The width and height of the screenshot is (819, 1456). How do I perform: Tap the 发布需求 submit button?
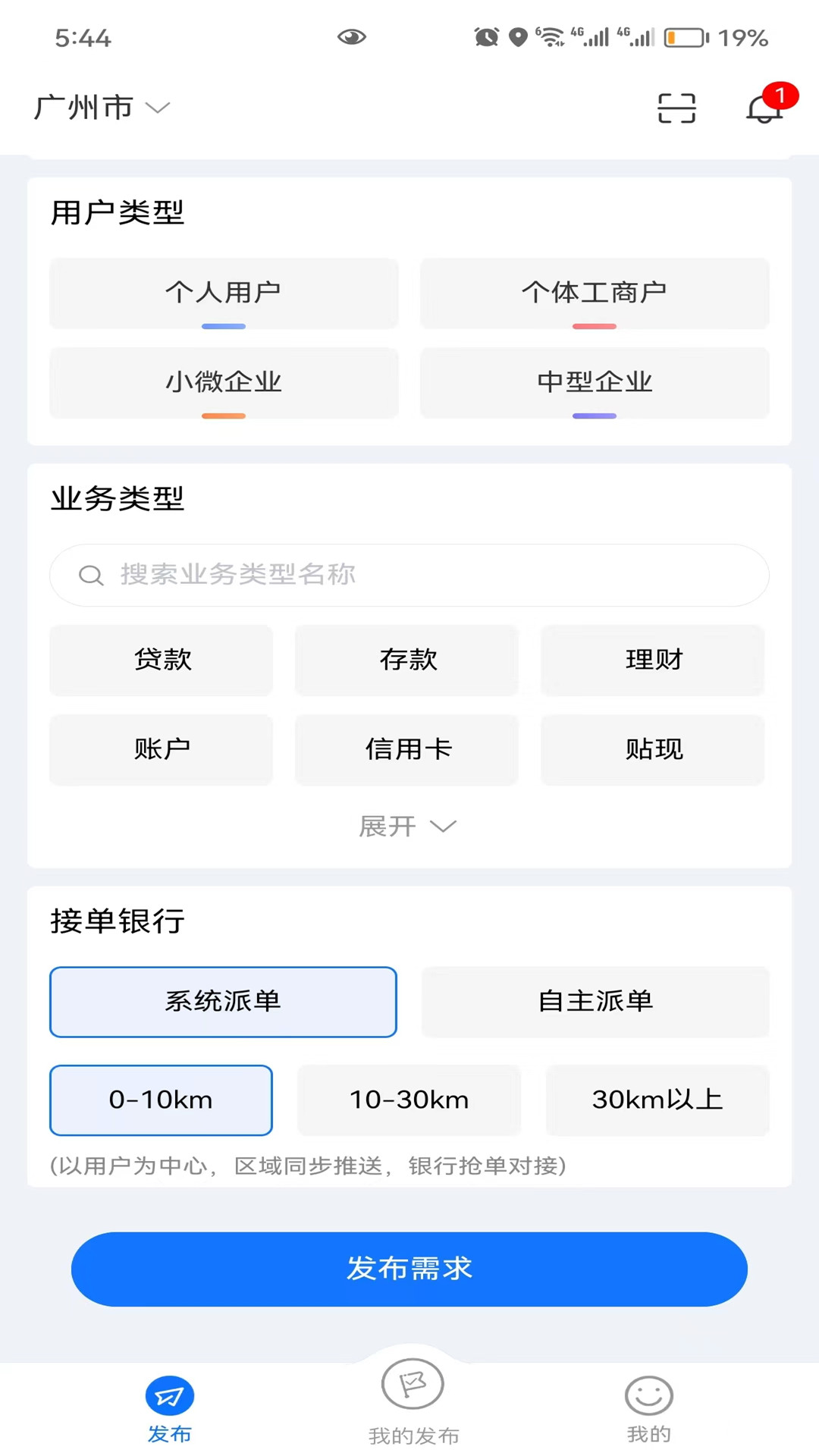pyautogui.click(x=409, y=1269)
